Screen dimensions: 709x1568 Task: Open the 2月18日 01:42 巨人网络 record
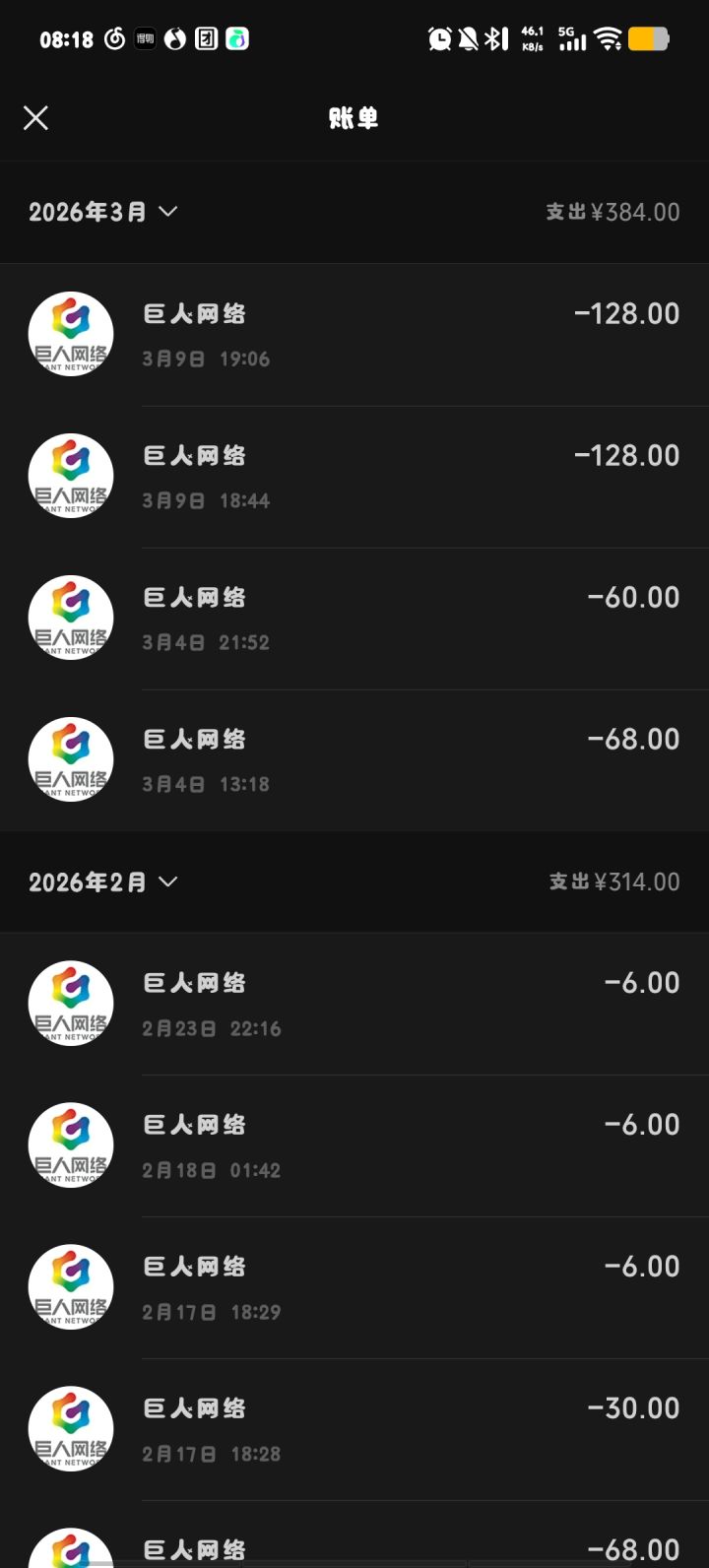click(354, 1145)
